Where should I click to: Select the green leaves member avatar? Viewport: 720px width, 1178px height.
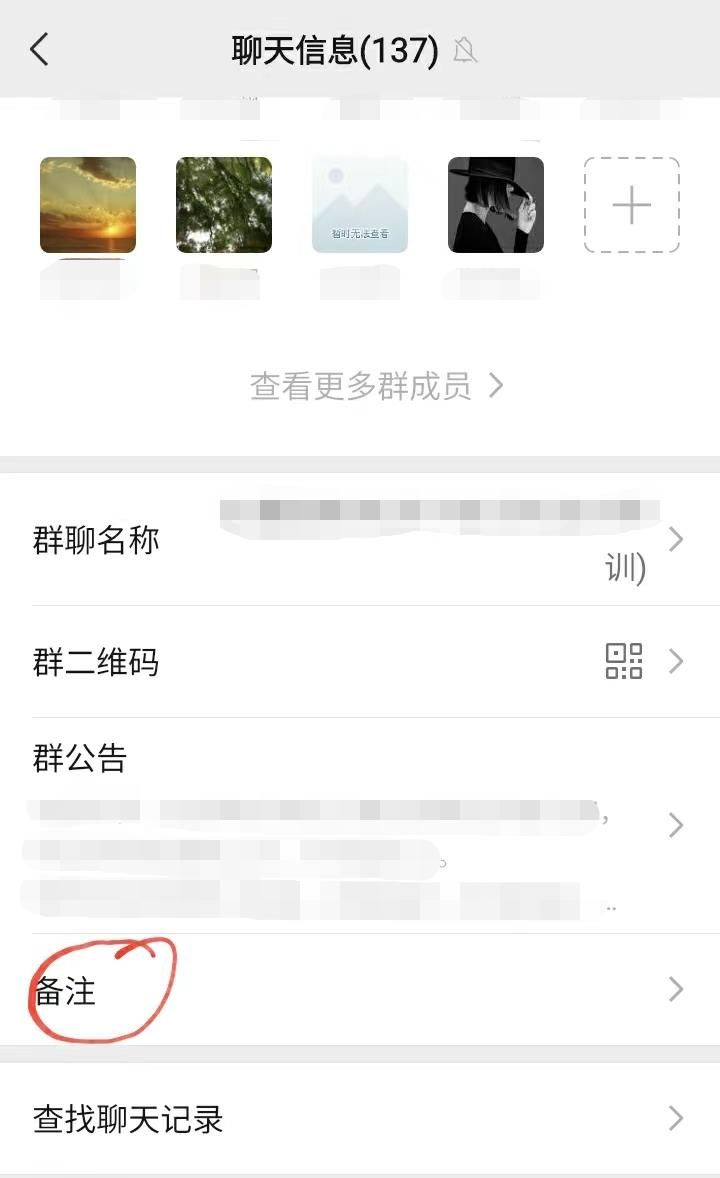(224, 204)
